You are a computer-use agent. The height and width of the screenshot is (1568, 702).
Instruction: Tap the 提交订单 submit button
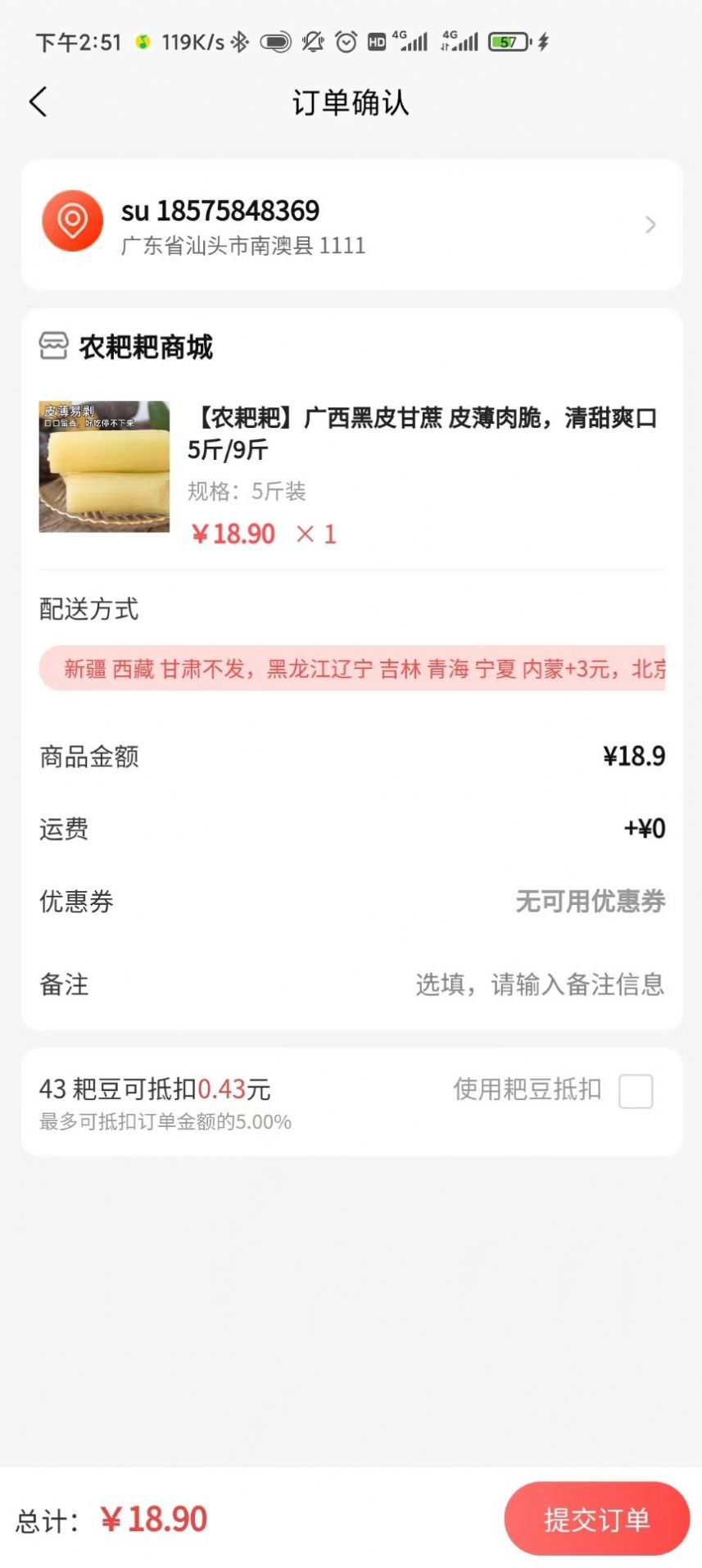597,1519
